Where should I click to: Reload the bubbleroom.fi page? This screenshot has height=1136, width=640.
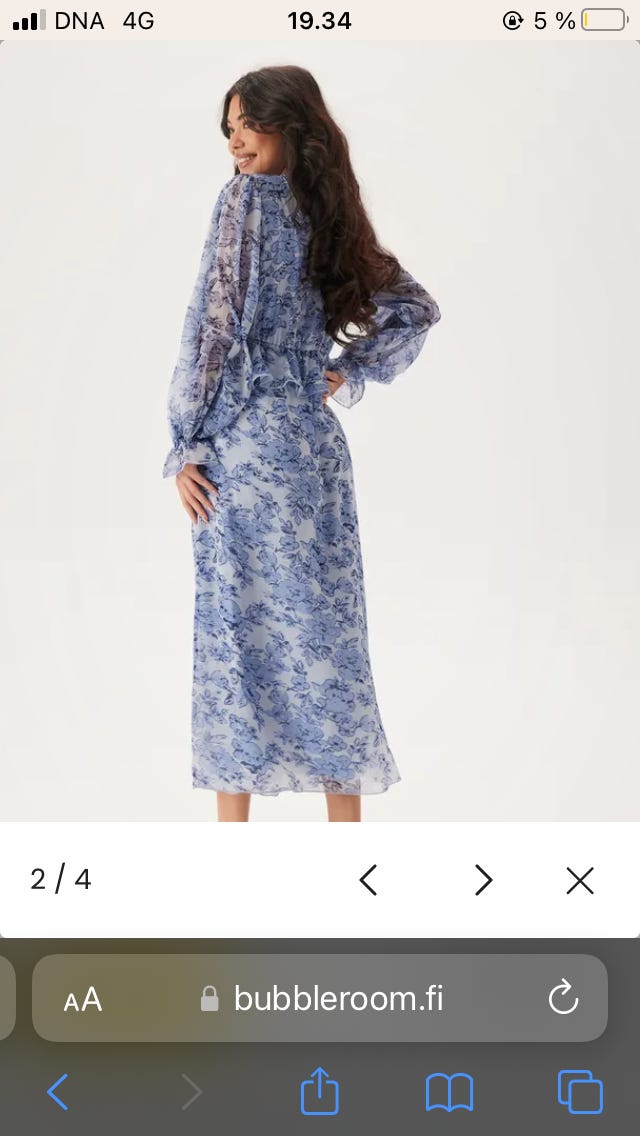tap(563, 998)
